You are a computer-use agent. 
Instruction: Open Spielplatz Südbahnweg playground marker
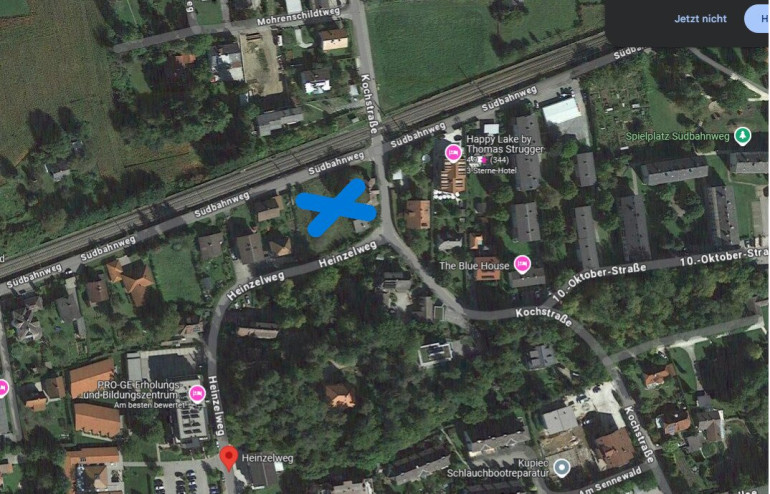point(742,135)
